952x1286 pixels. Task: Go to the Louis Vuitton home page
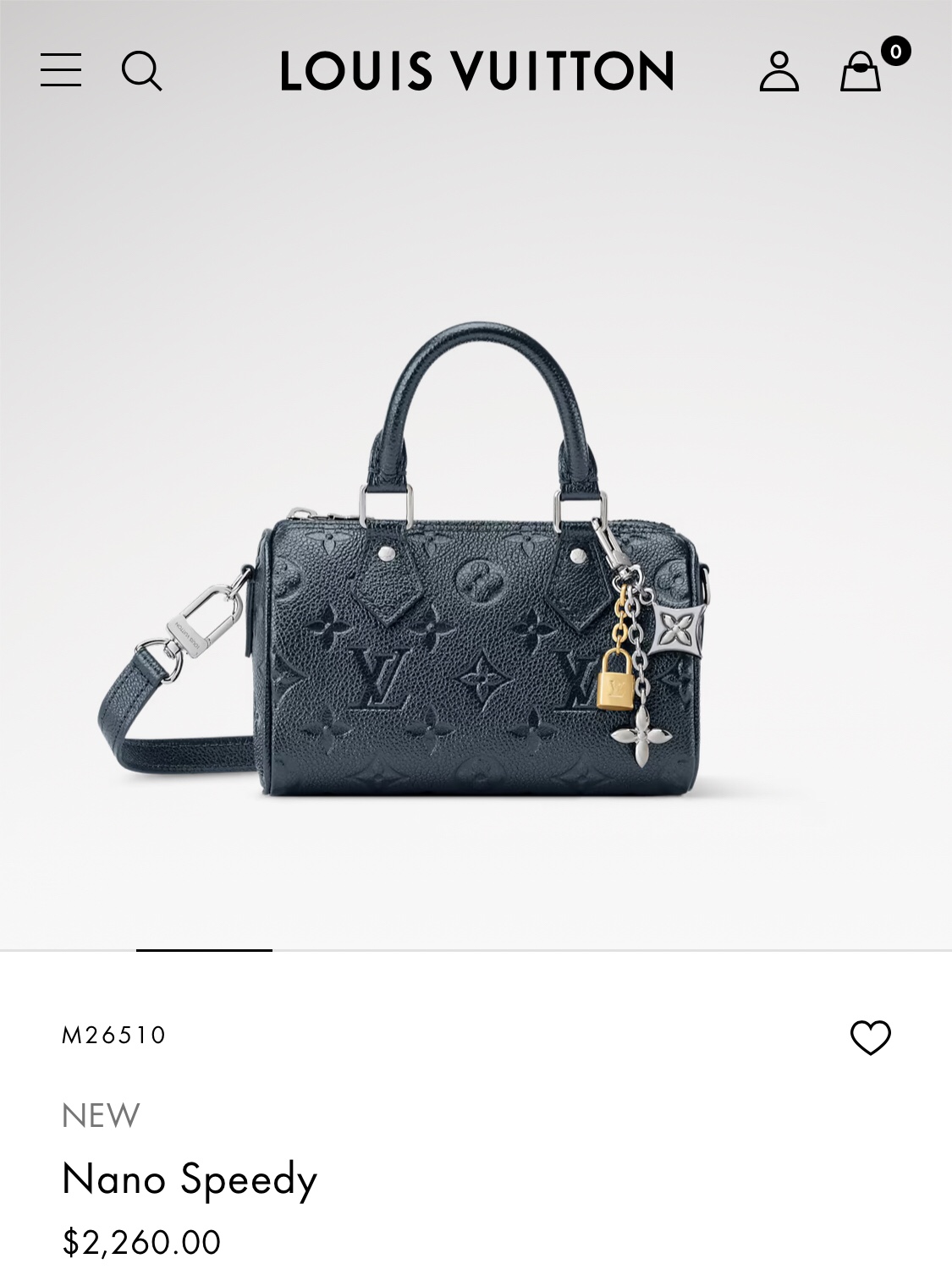476,70
